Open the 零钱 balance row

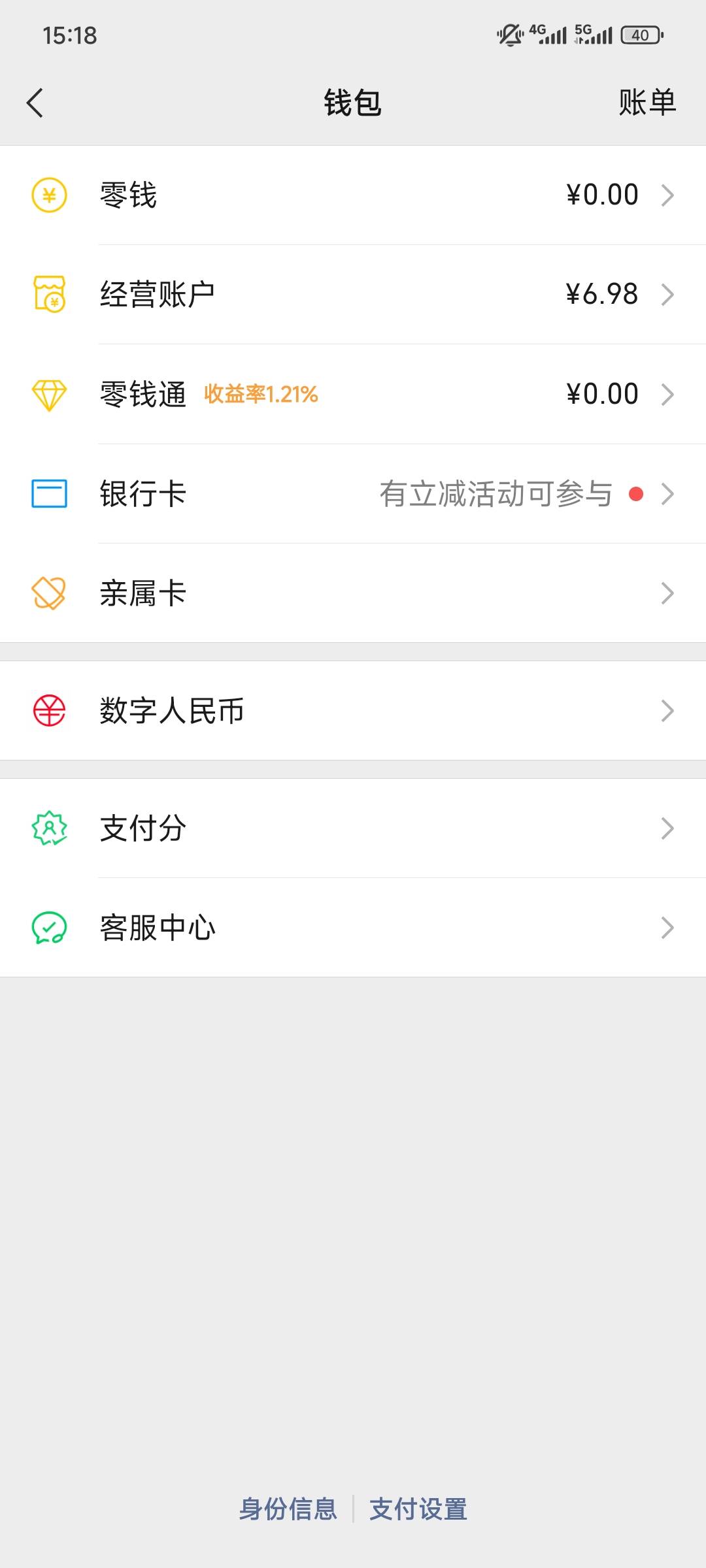(353, 195)
